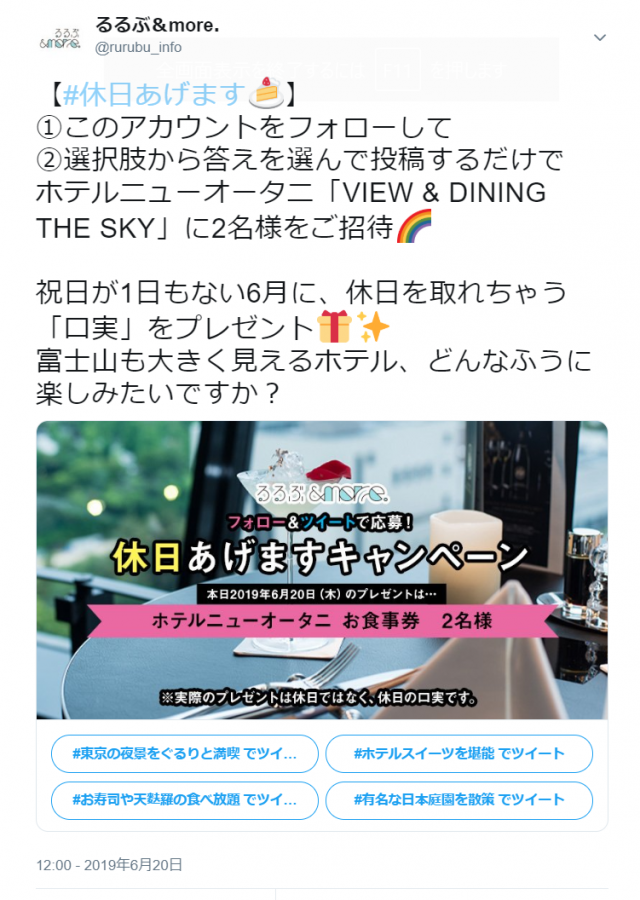Open the tweet's dropdown chevron menu

pos(600,37)
